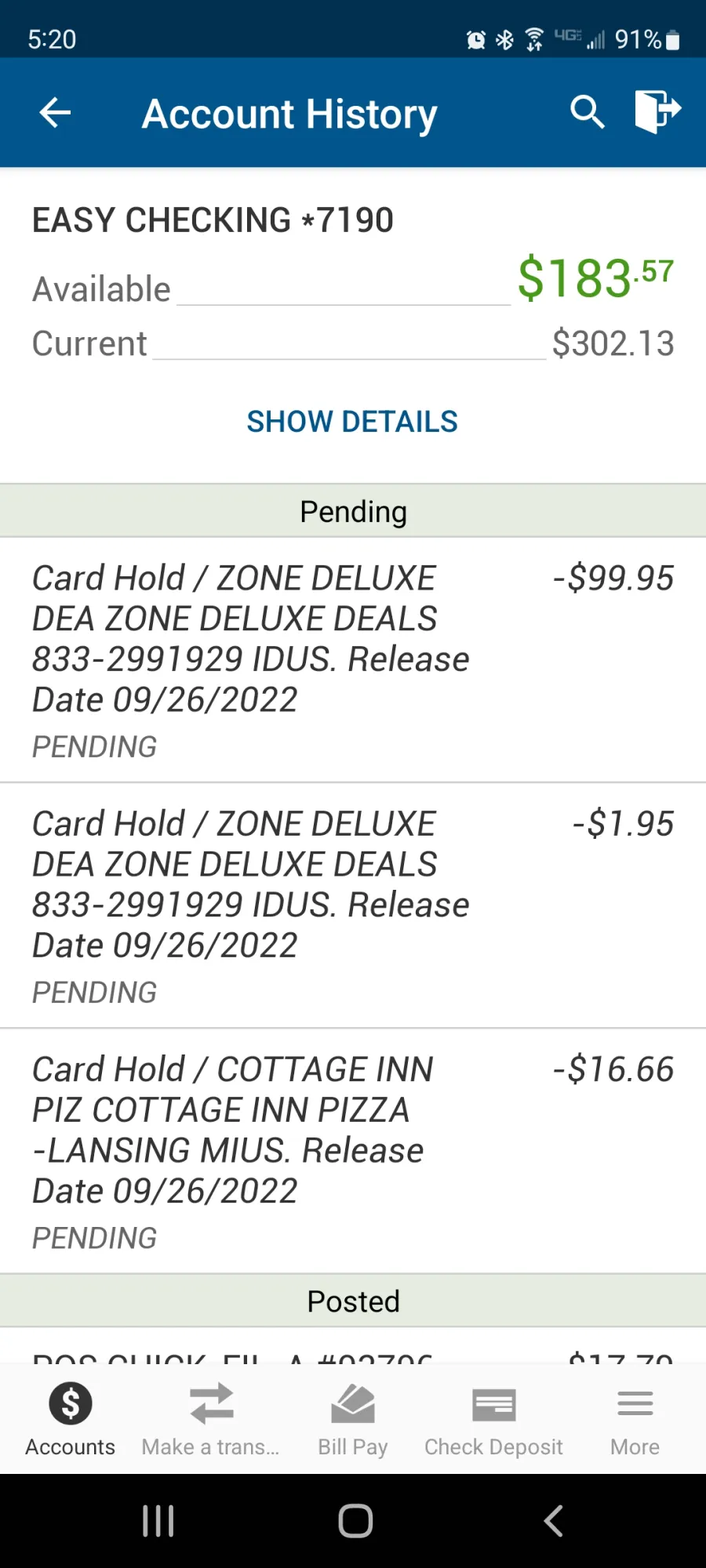
Task: Expand SHOW DETAILS for Easy Checking
Action: click(x=352, y=422)
